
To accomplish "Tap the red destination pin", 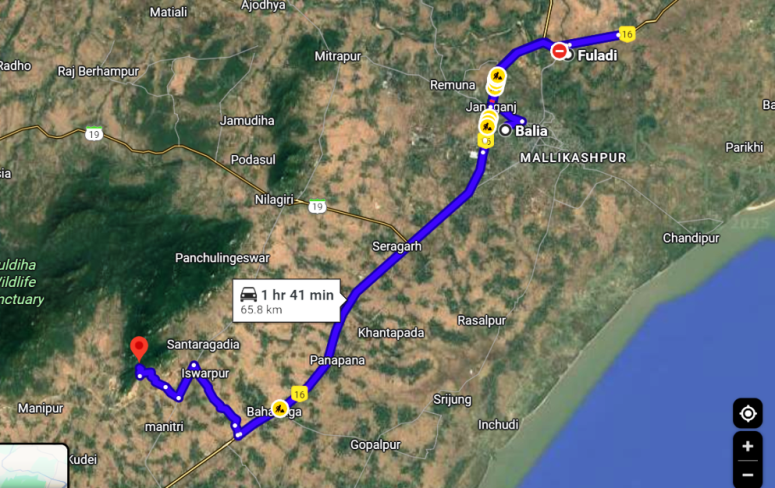I will pyautogui.click(x=139, y=349).
